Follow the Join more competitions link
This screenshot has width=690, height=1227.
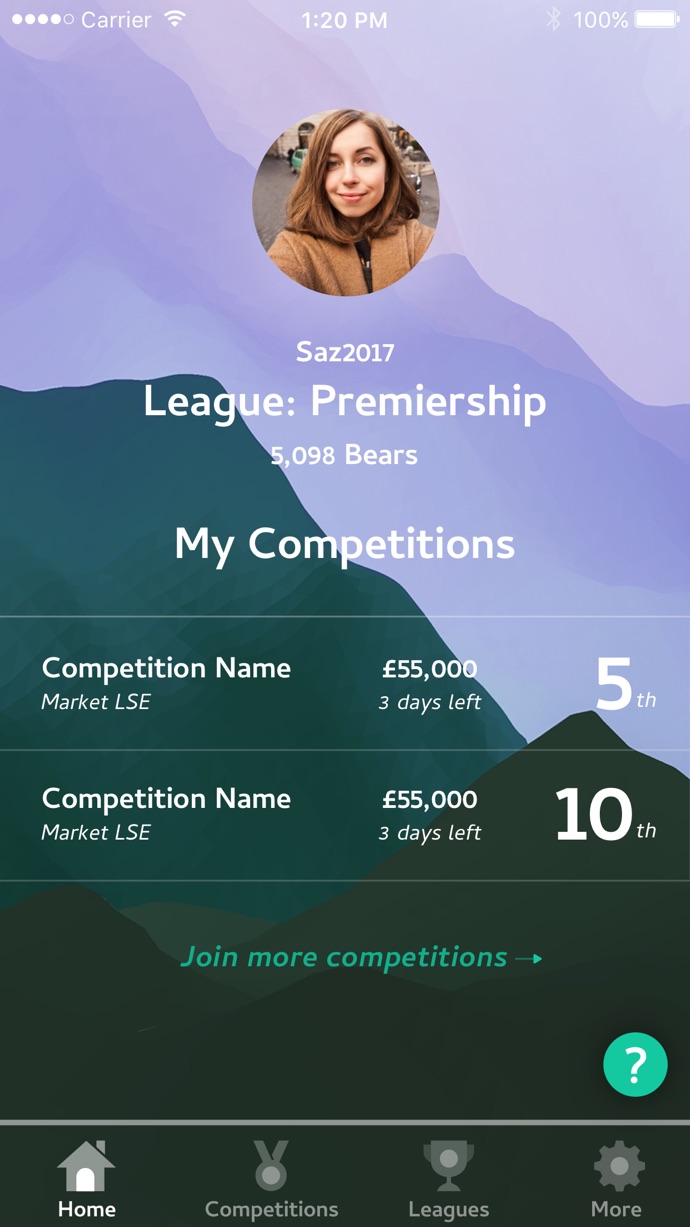(361, 958)
